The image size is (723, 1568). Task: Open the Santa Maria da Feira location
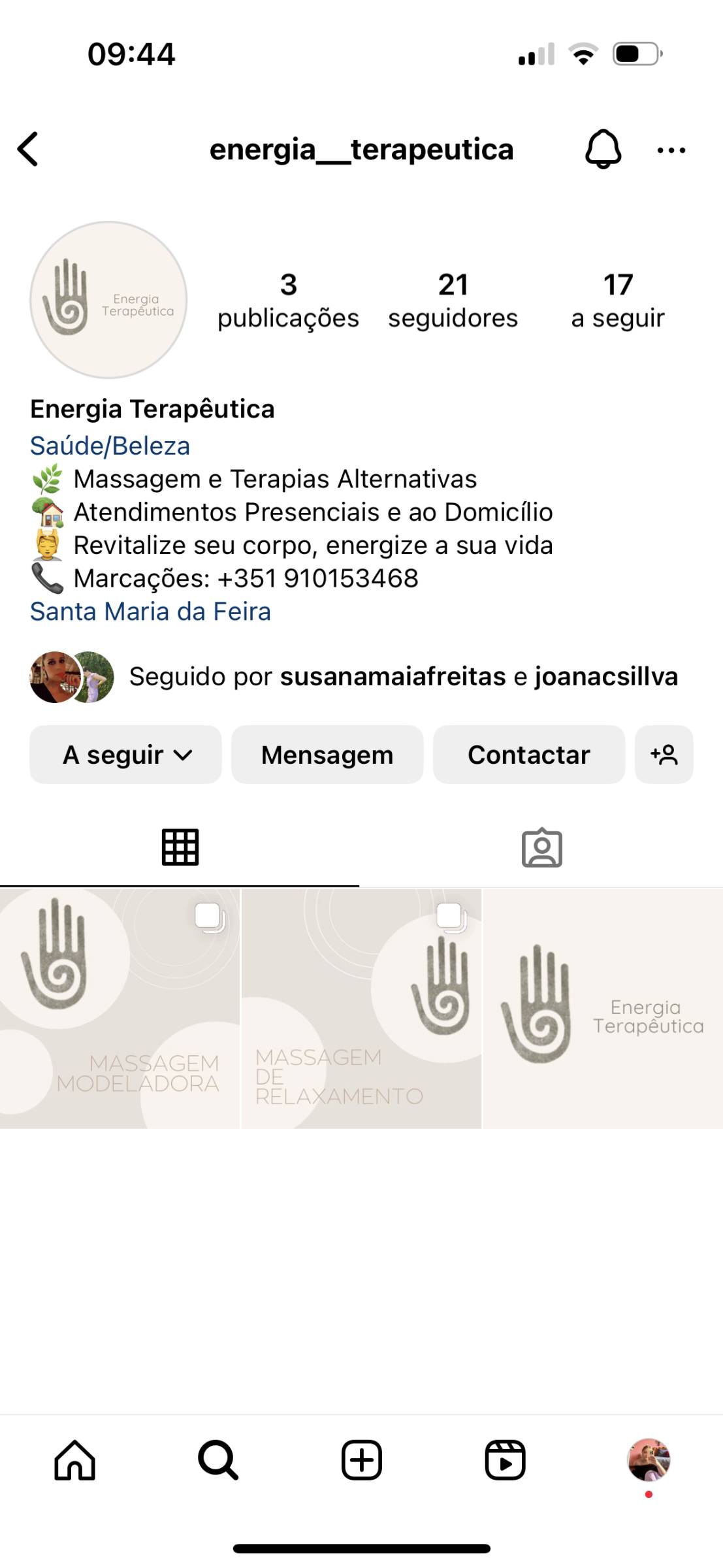(x=150, y=612)
